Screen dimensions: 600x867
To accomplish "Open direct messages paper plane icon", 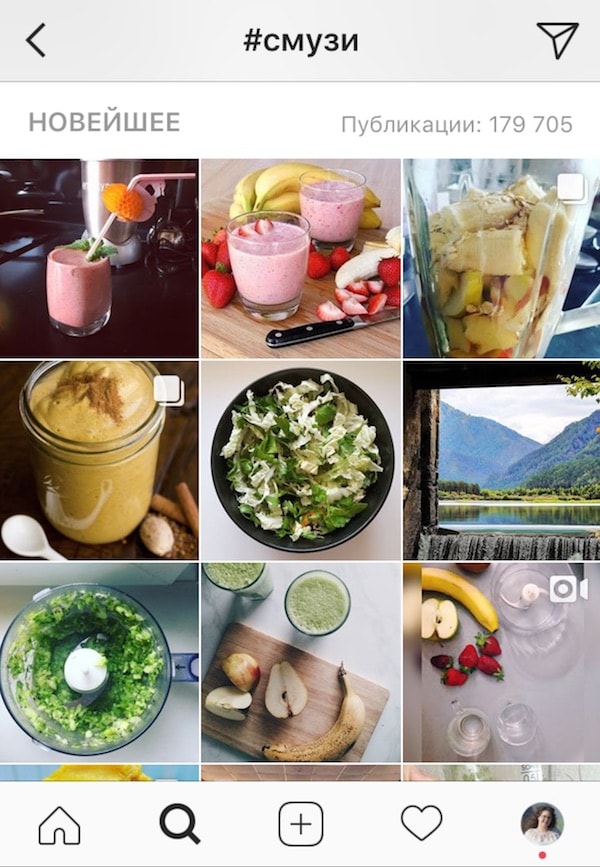I will pos(557,40).
